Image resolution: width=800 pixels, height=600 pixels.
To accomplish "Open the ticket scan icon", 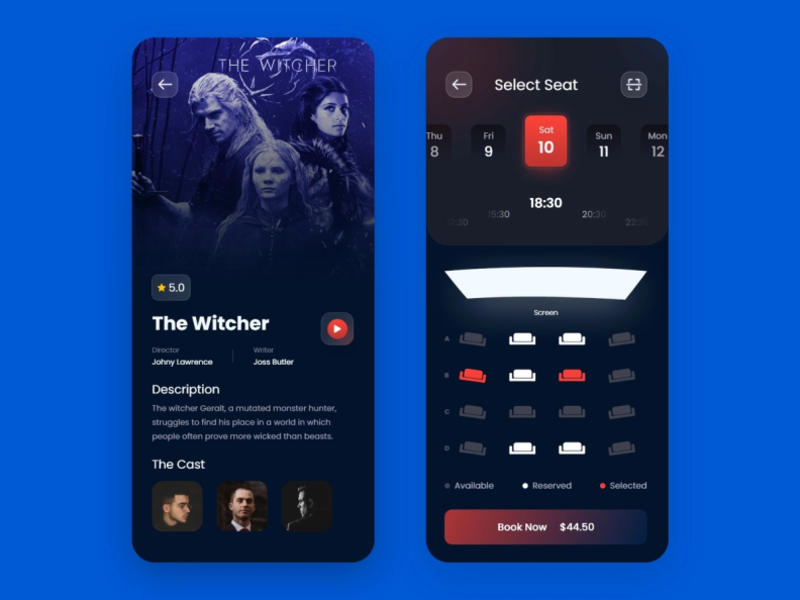I will 633,85.
